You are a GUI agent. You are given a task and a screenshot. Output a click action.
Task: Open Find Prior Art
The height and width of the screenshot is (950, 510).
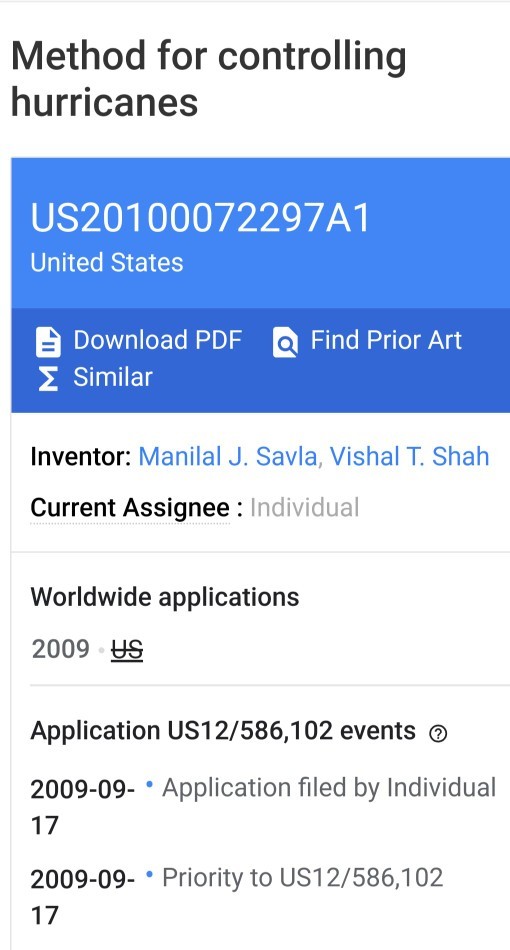[x=367, y=340]
